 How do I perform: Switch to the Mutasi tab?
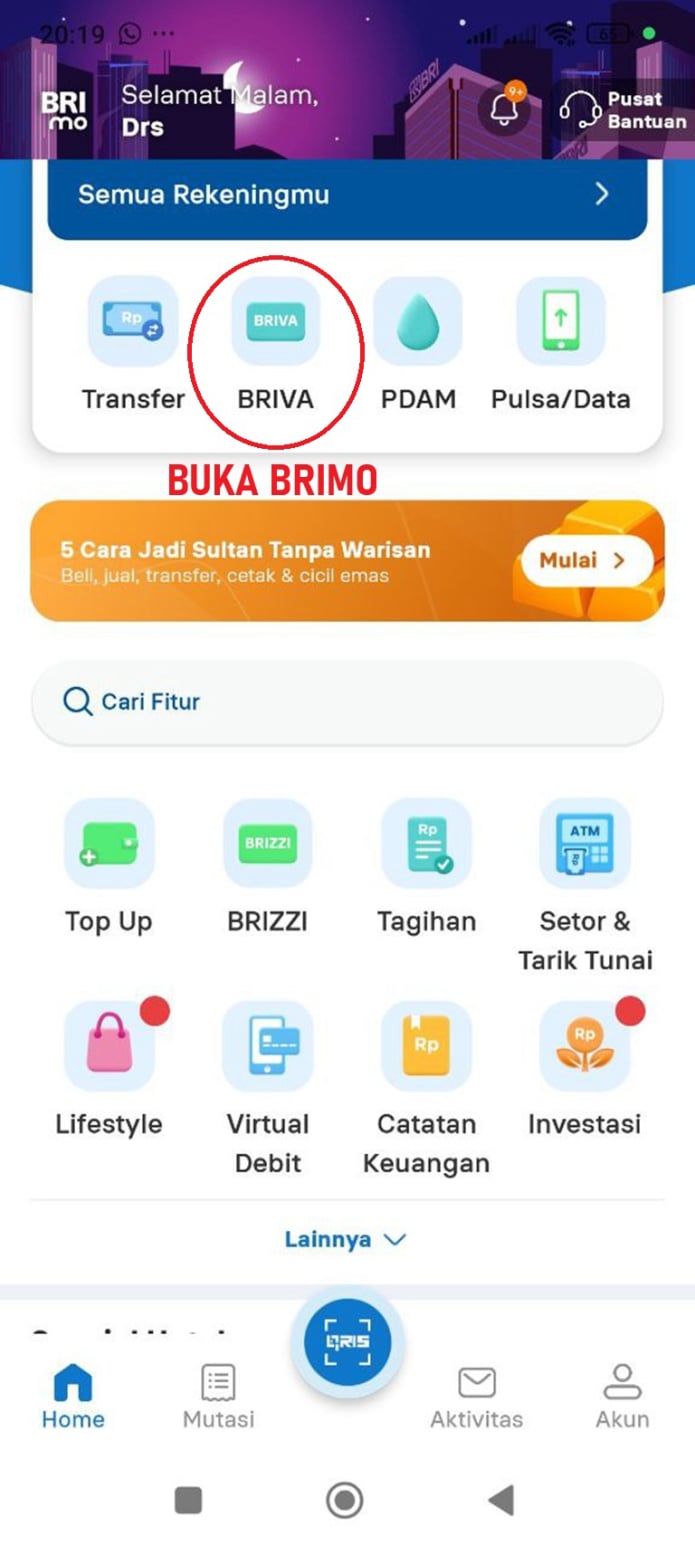pos(218,1394)
